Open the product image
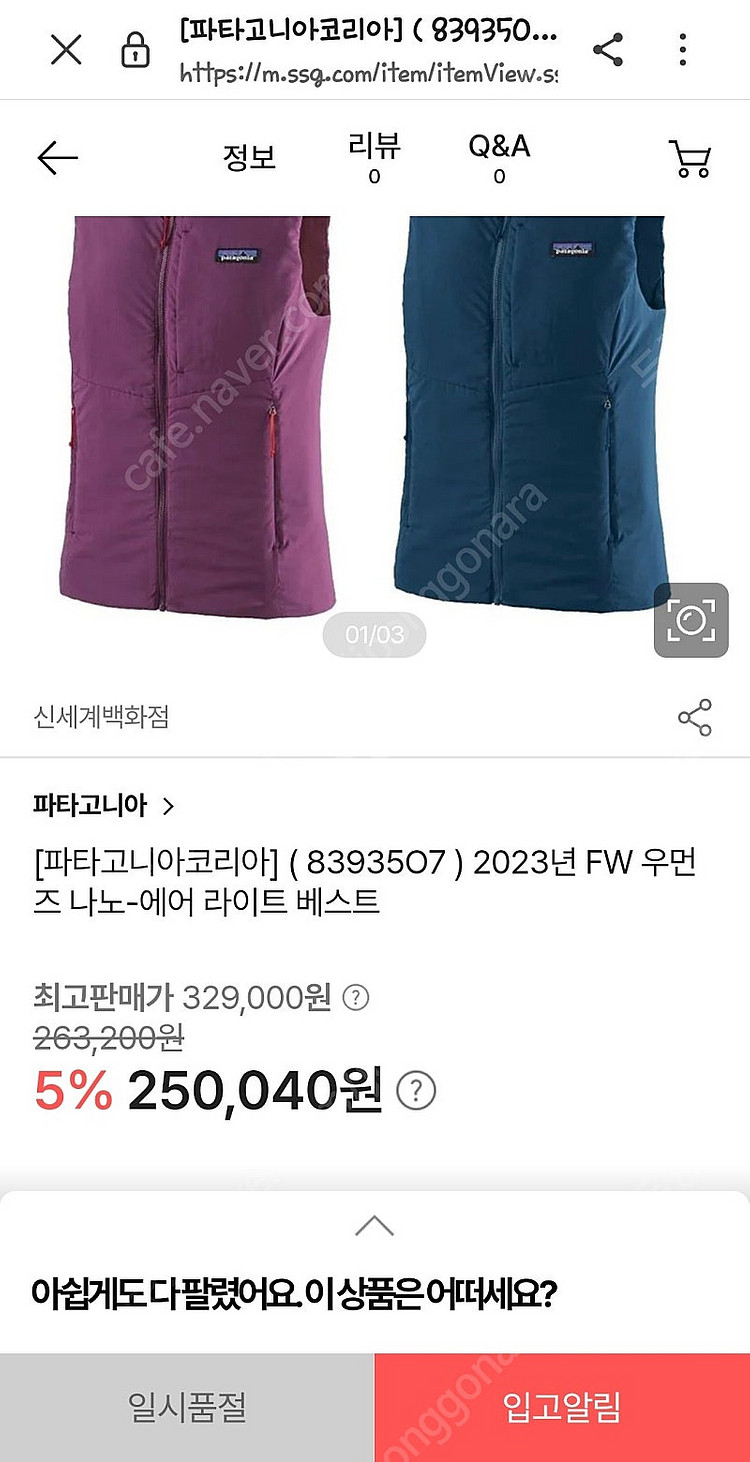The height and width of the screenshot is (1462, 750). pyautogui.click(x=374, y=420)
